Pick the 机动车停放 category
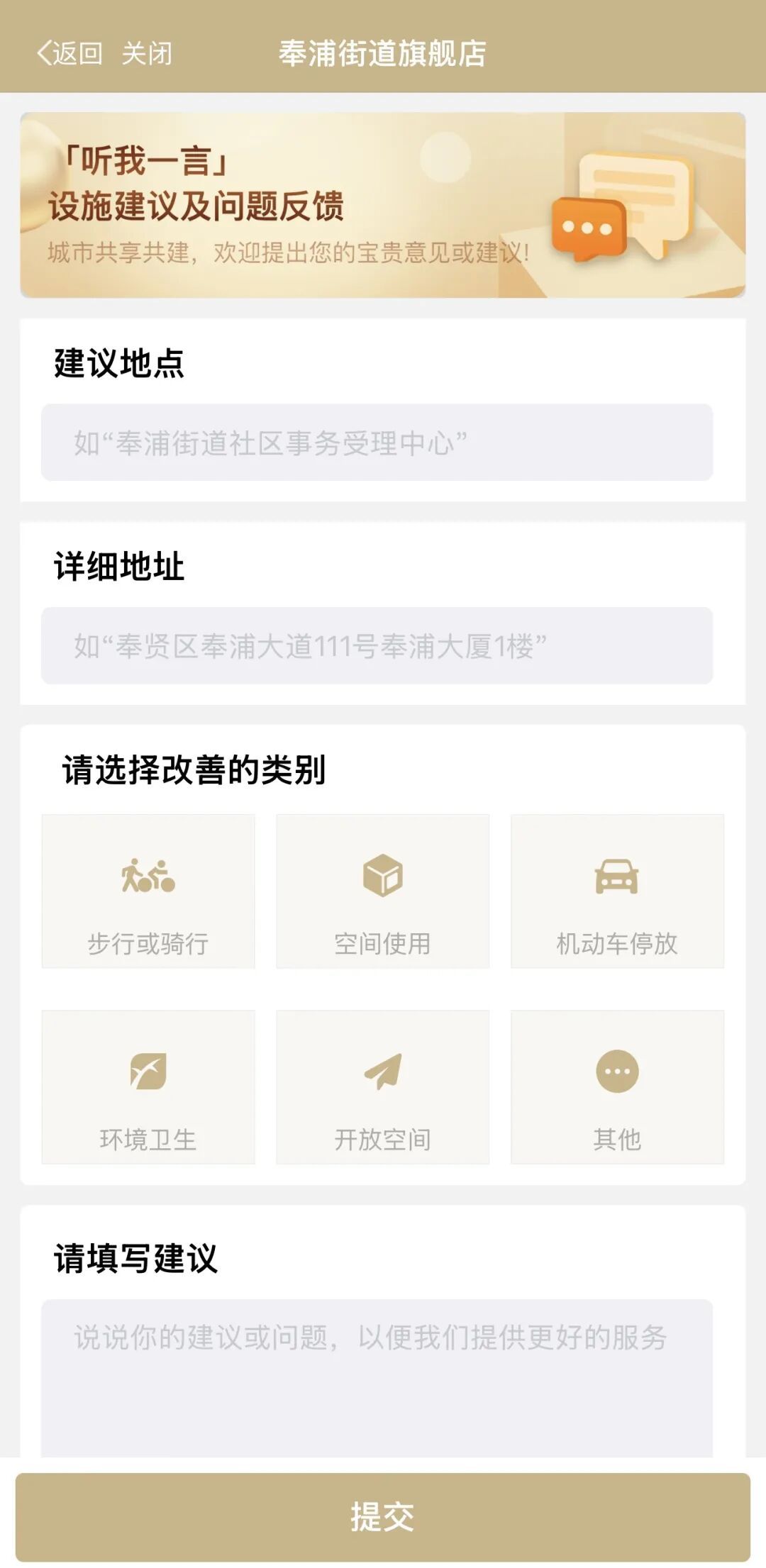 click(x=617, y=891)
